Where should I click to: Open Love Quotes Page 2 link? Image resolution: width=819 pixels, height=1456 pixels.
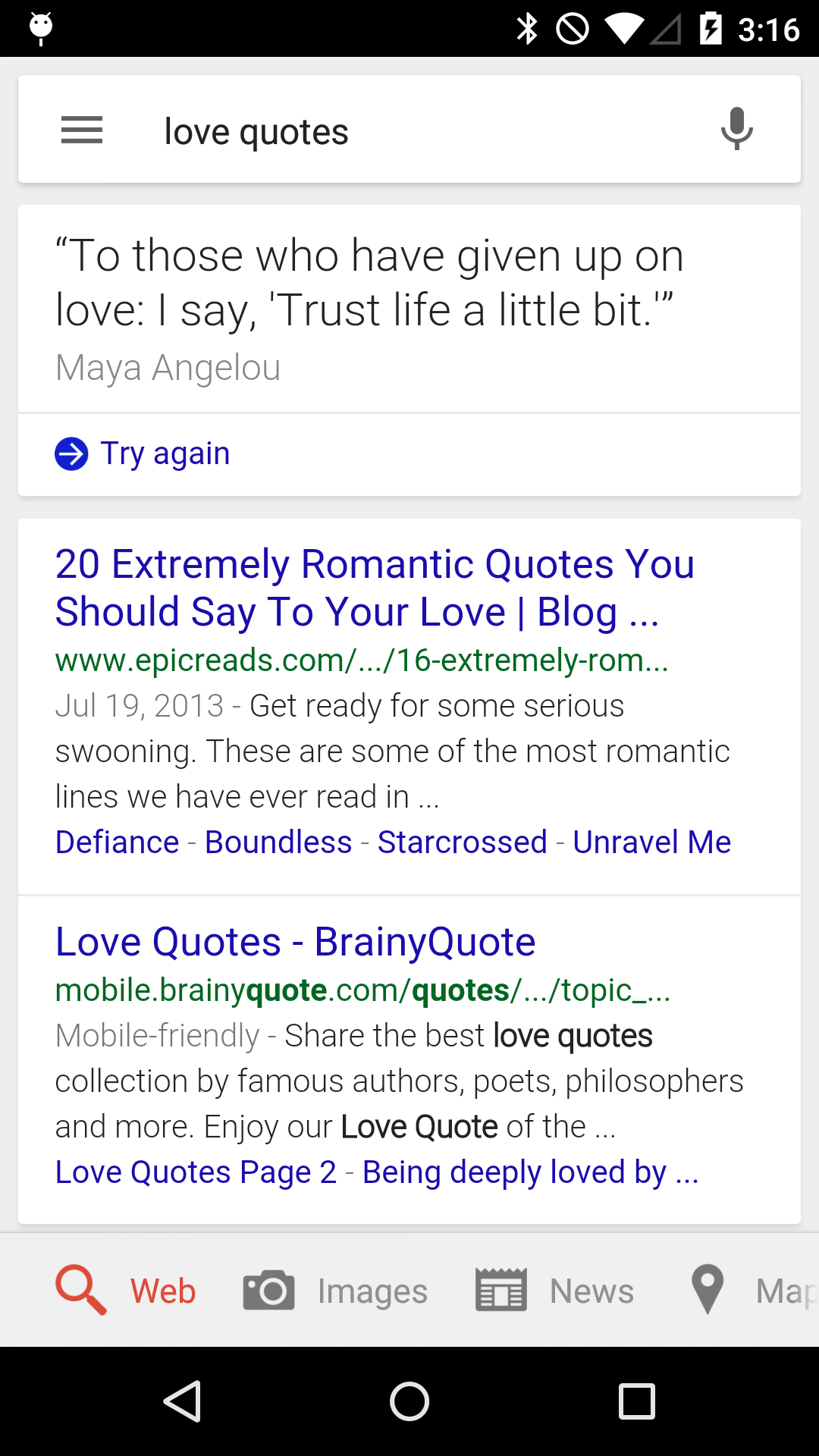pos(196,1171)
